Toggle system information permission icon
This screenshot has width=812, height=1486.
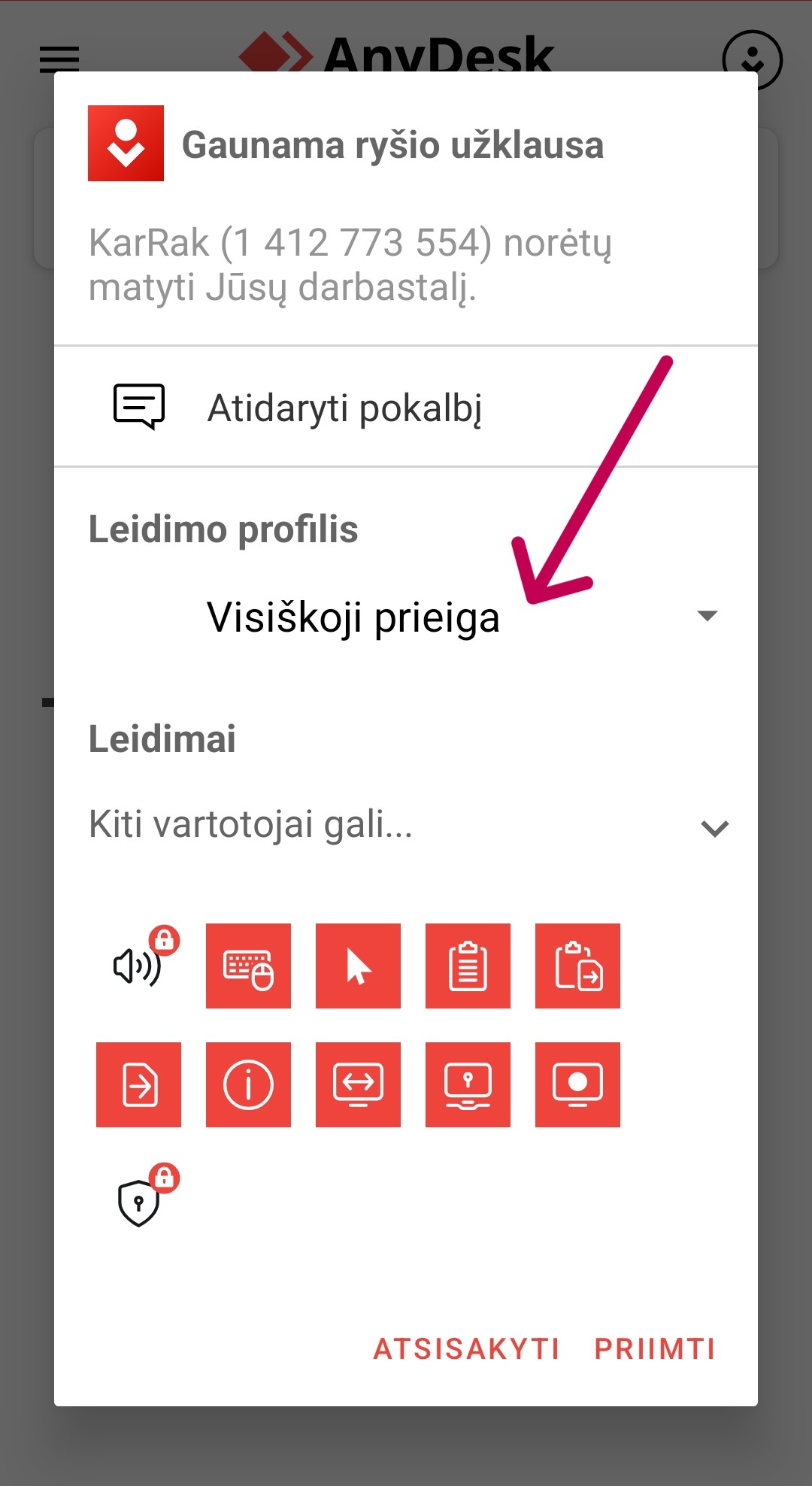[248, 1084]
